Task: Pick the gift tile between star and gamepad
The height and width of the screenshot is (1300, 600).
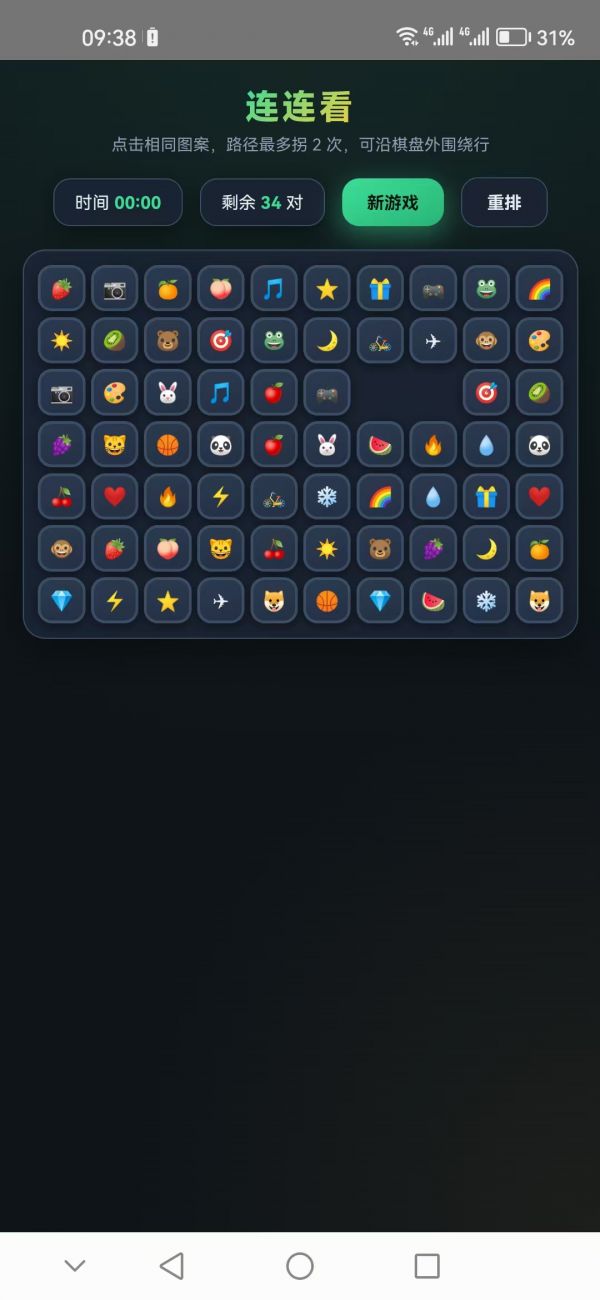Action: click(x=380, y=288)
